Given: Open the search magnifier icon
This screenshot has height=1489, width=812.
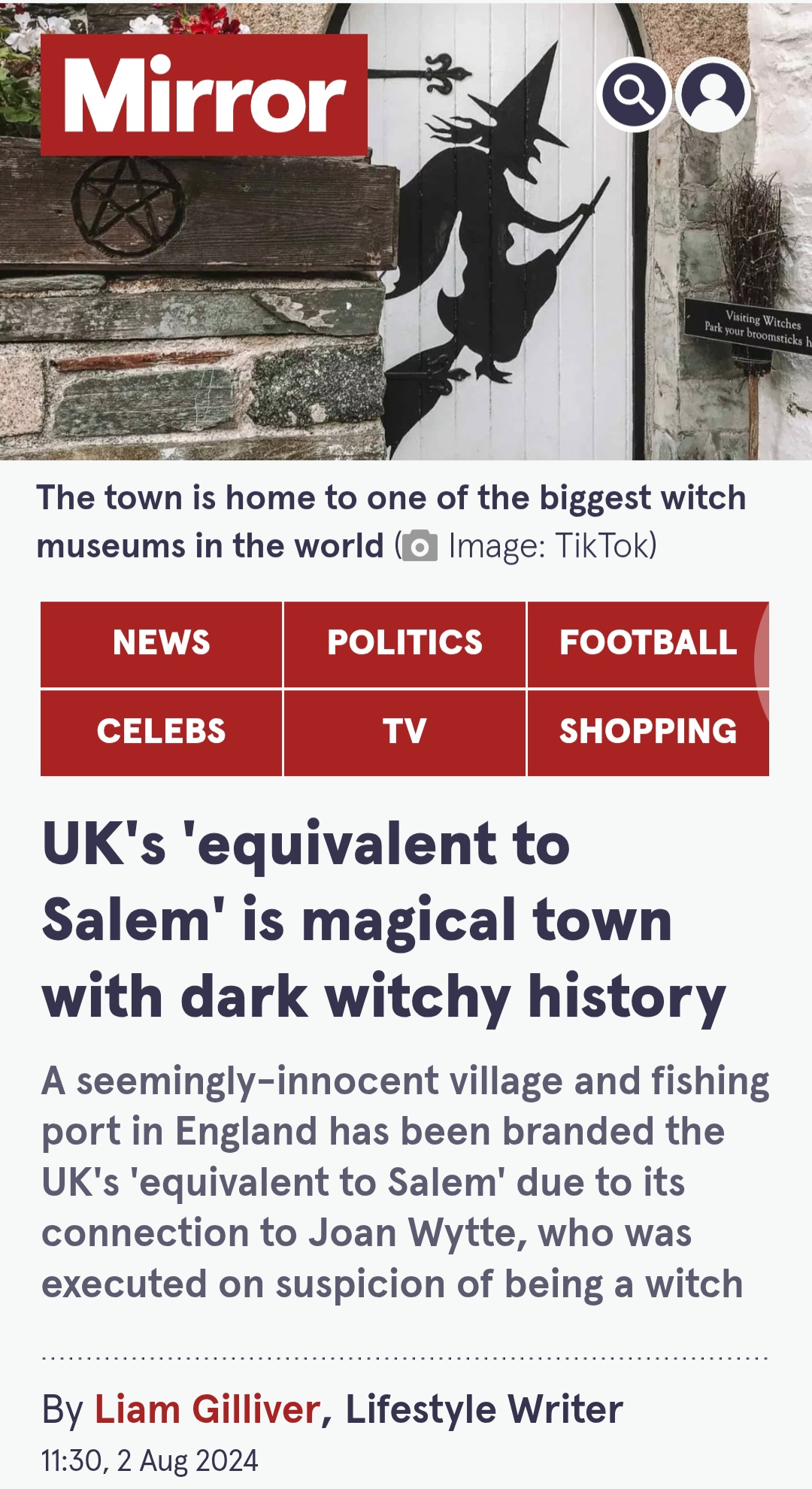Looking at the screenshot, I should click(634, 95).
